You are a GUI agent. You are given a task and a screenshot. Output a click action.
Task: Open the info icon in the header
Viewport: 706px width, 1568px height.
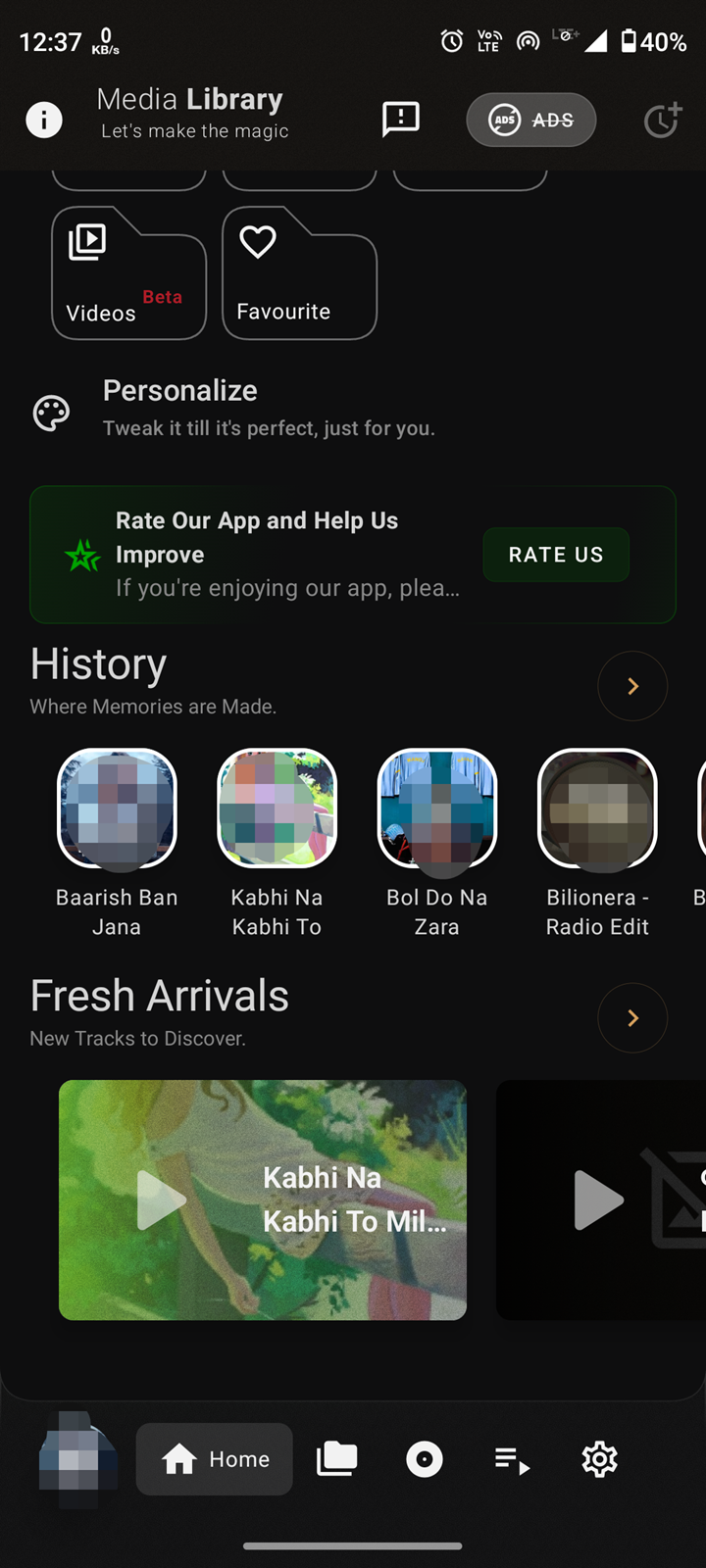(x=44, y=120)
